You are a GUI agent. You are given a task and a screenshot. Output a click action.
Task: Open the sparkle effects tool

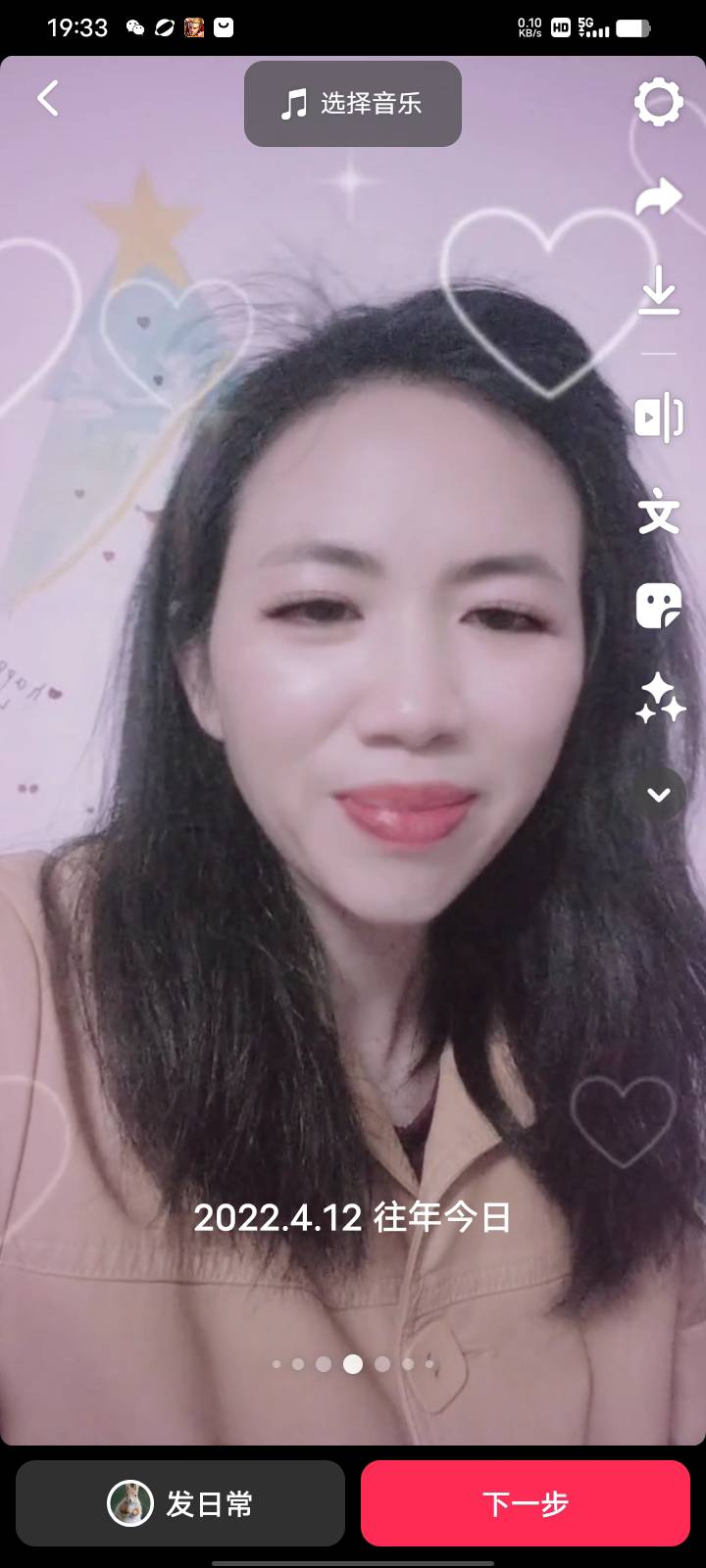pos(658,700)
